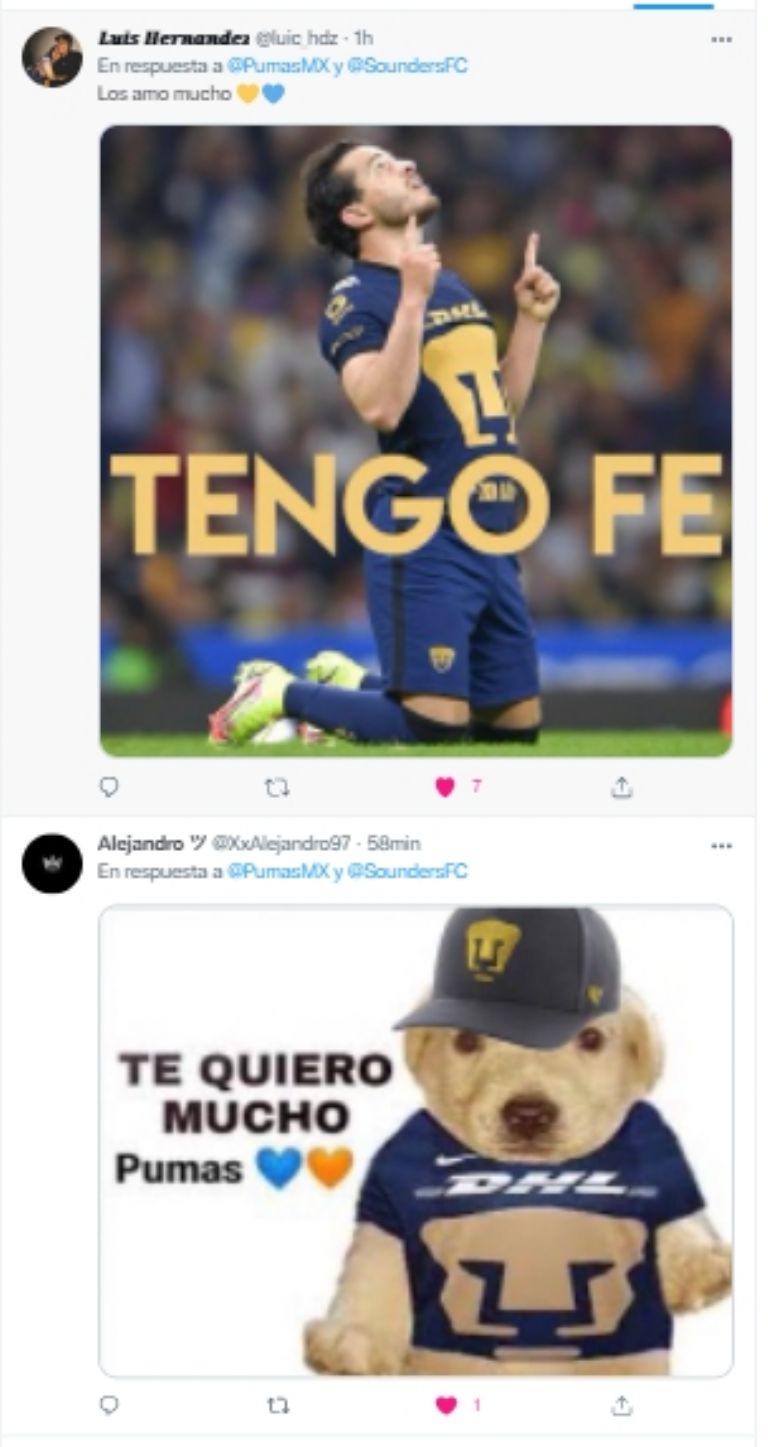Share Luis Hernandez's tweet
768x1447 pixels.
(621, 788)
